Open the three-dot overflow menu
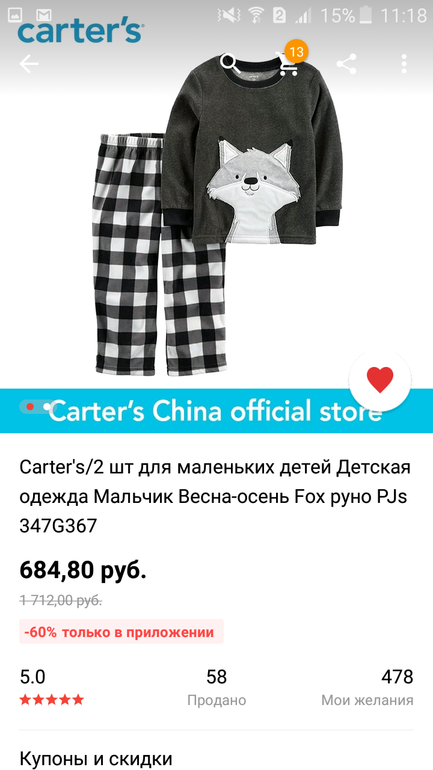This screenshot has height=770, width=433. (404, 64)
